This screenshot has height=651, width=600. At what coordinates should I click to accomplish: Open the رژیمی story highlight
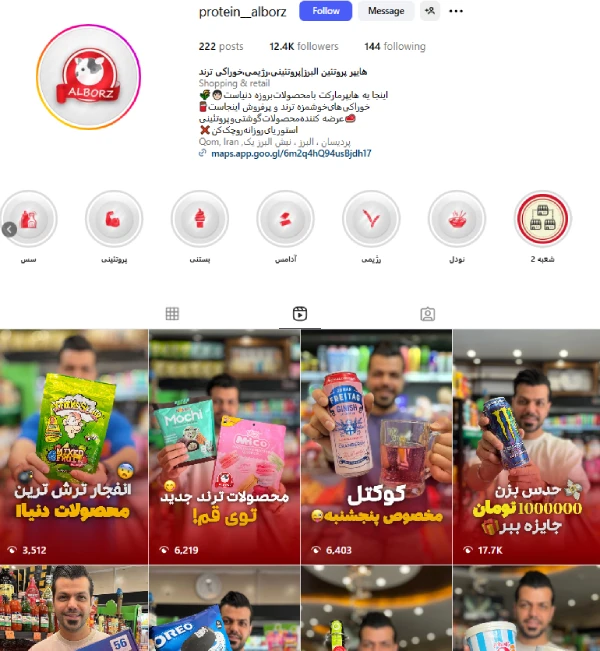coord(371,219)
